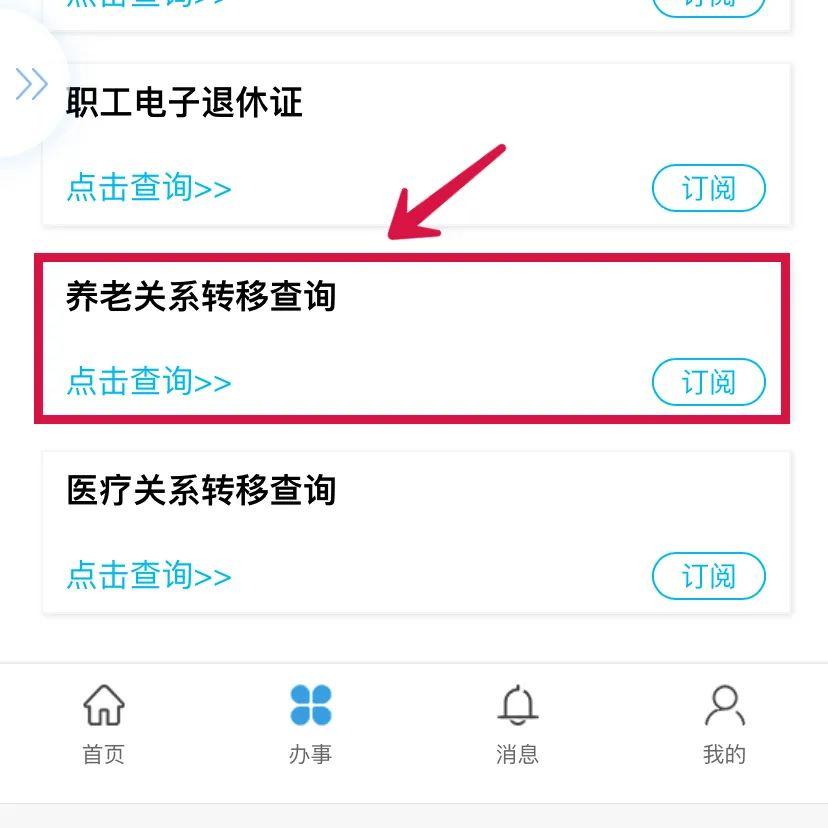Expand the side panel double-arrow

(31, 85)
